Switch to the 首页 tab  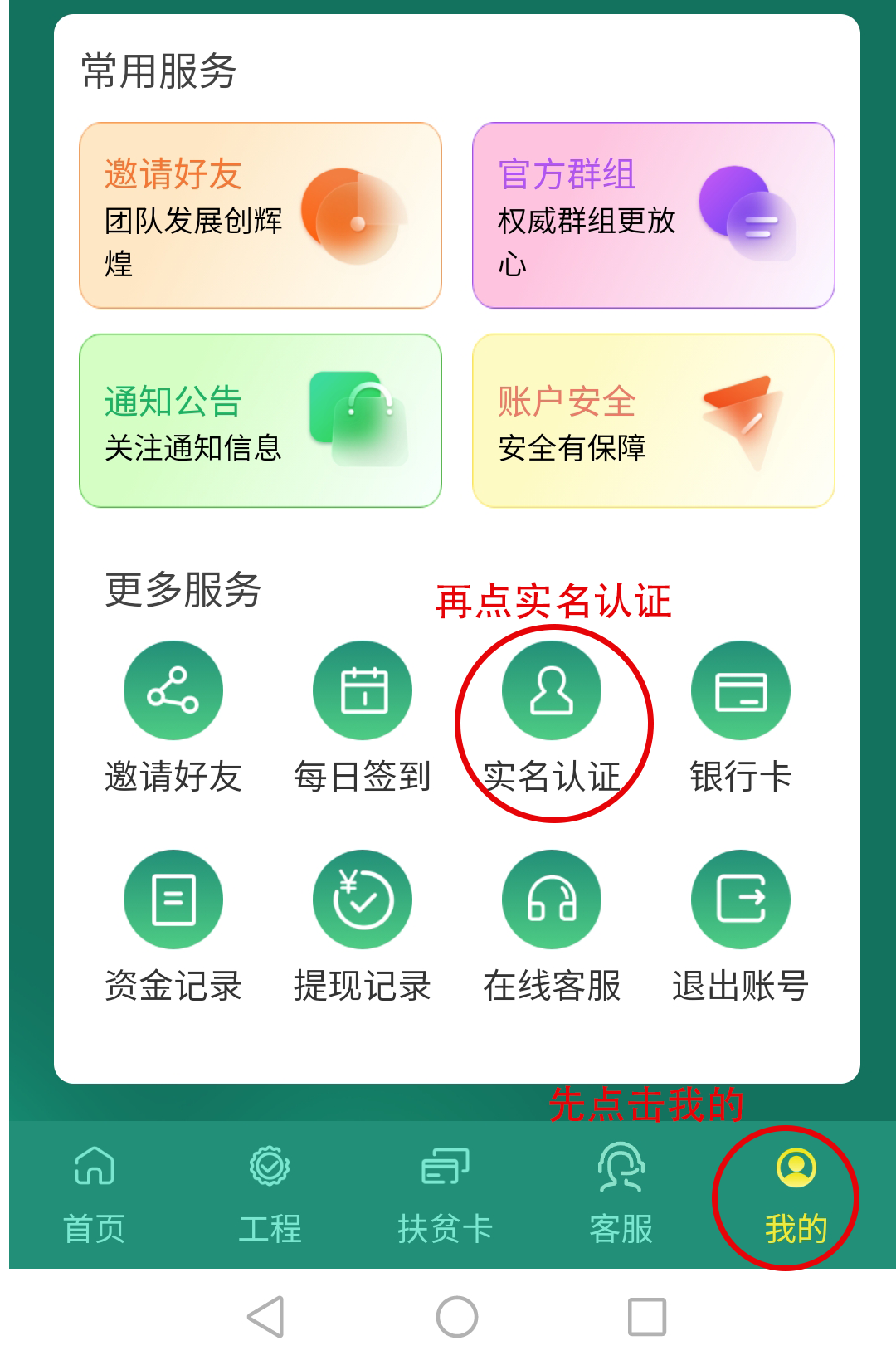click(x=95, y=1193)
